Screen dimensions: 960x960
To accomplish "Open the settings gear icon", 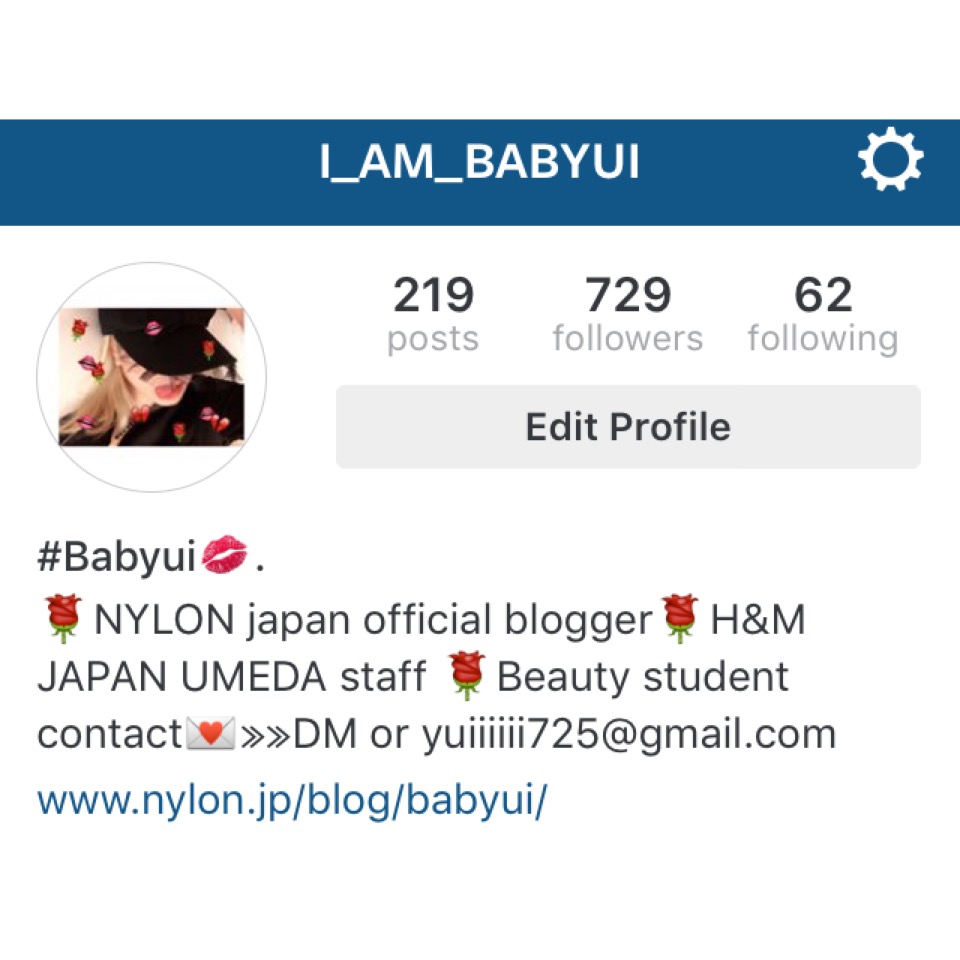I will [x=890, y=161].
